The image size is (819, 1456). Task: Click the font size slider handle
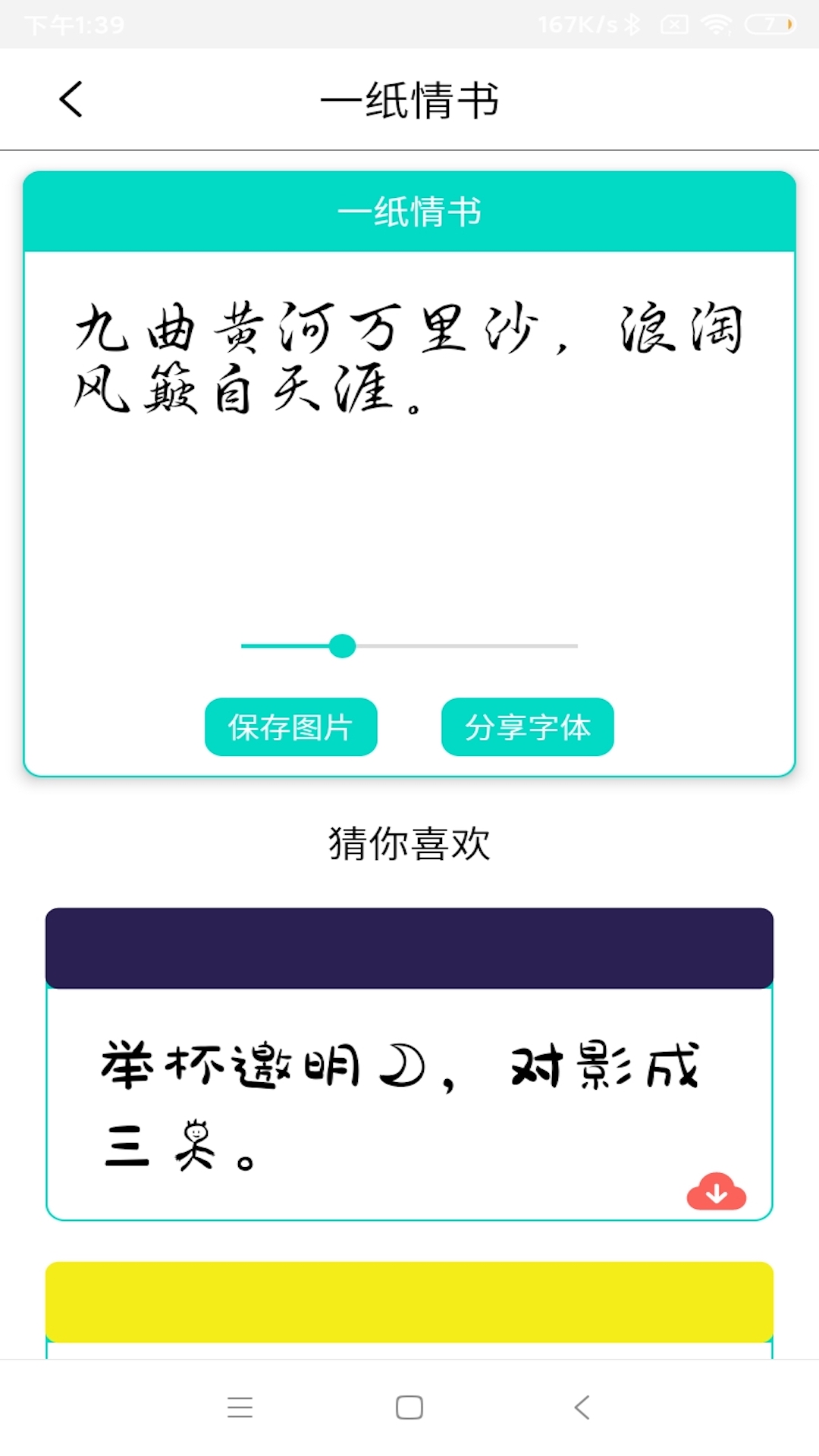pos(344,646)
